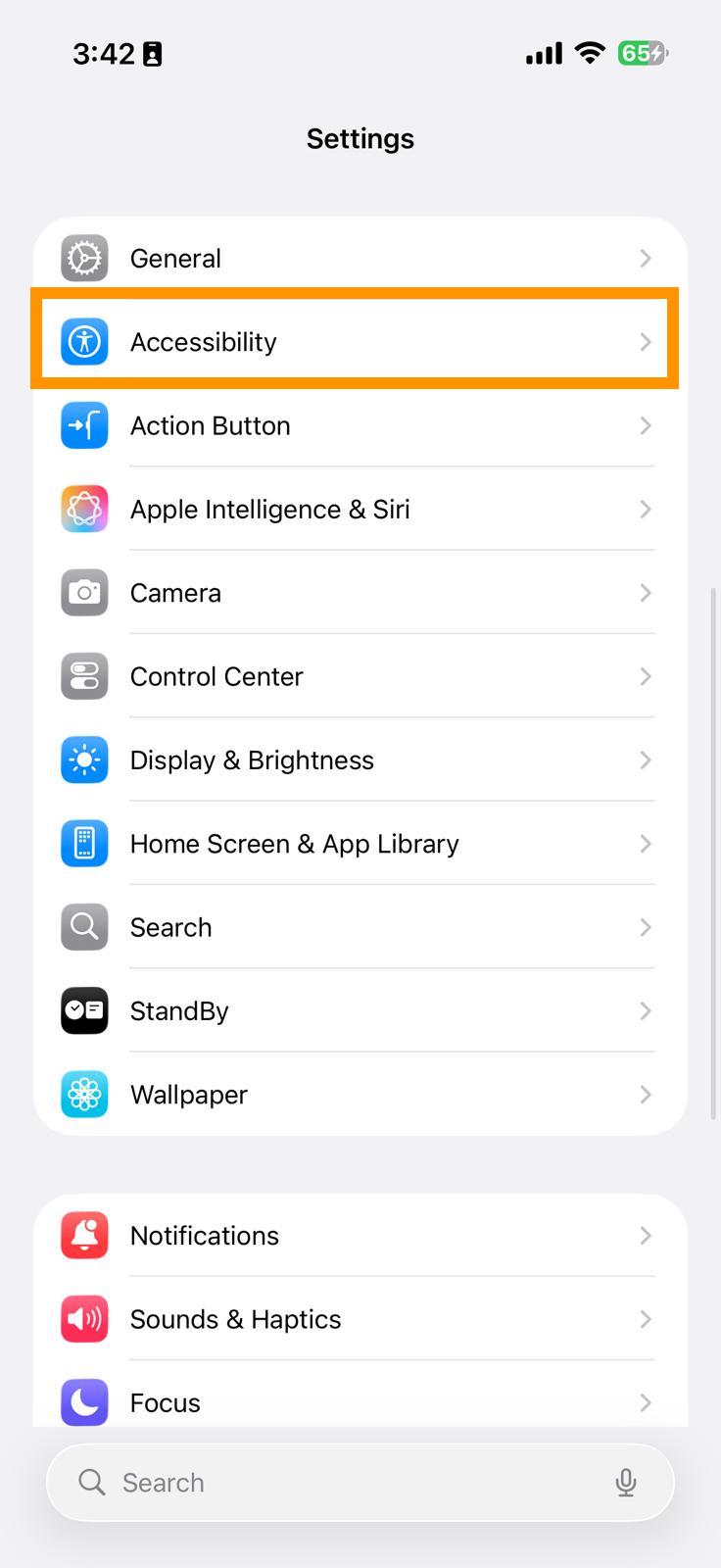Select the red Notifications bell icon

pos(84,1235)
